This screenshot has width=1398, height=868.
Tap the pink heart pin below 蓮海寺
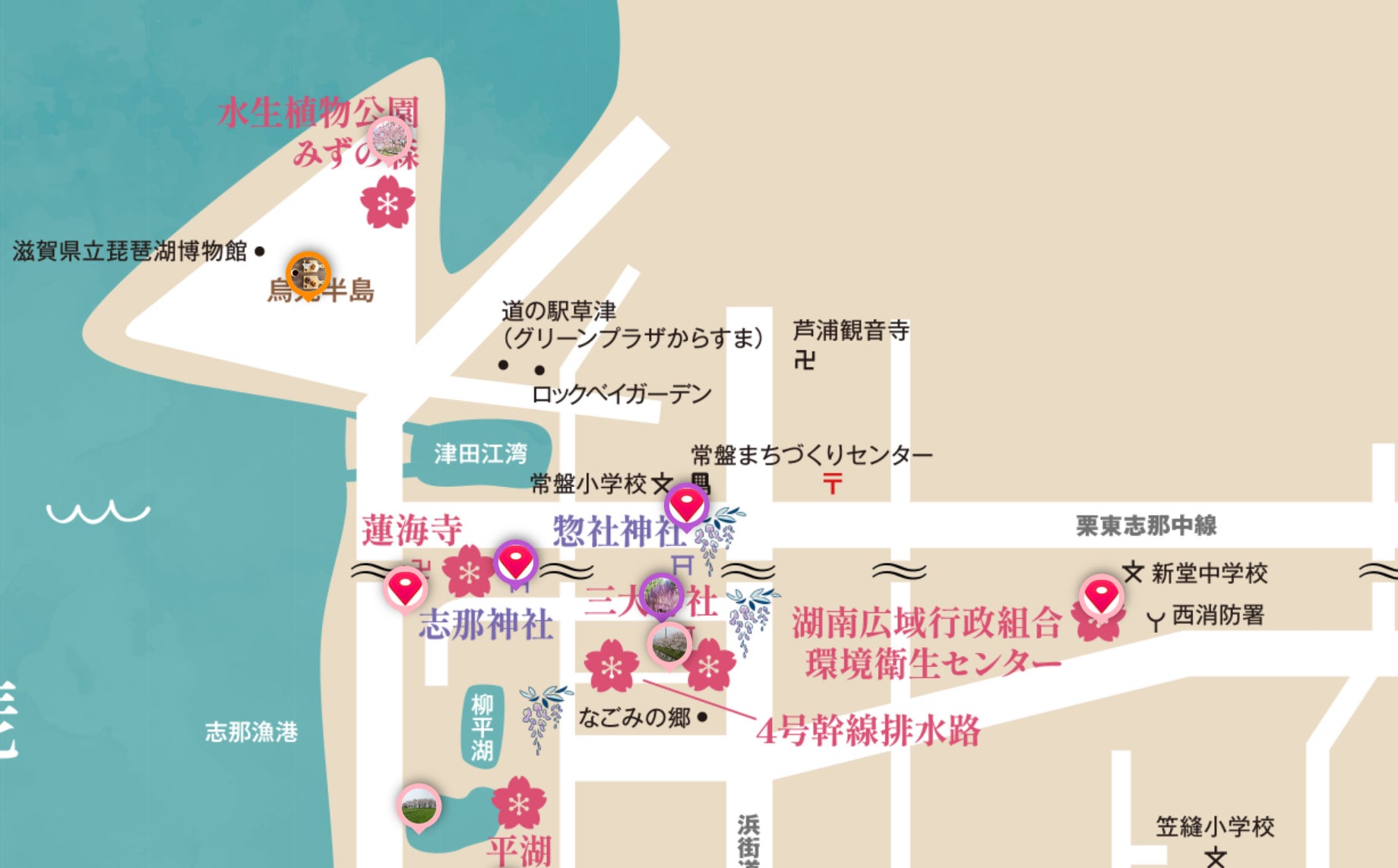(x=405, y=589)
